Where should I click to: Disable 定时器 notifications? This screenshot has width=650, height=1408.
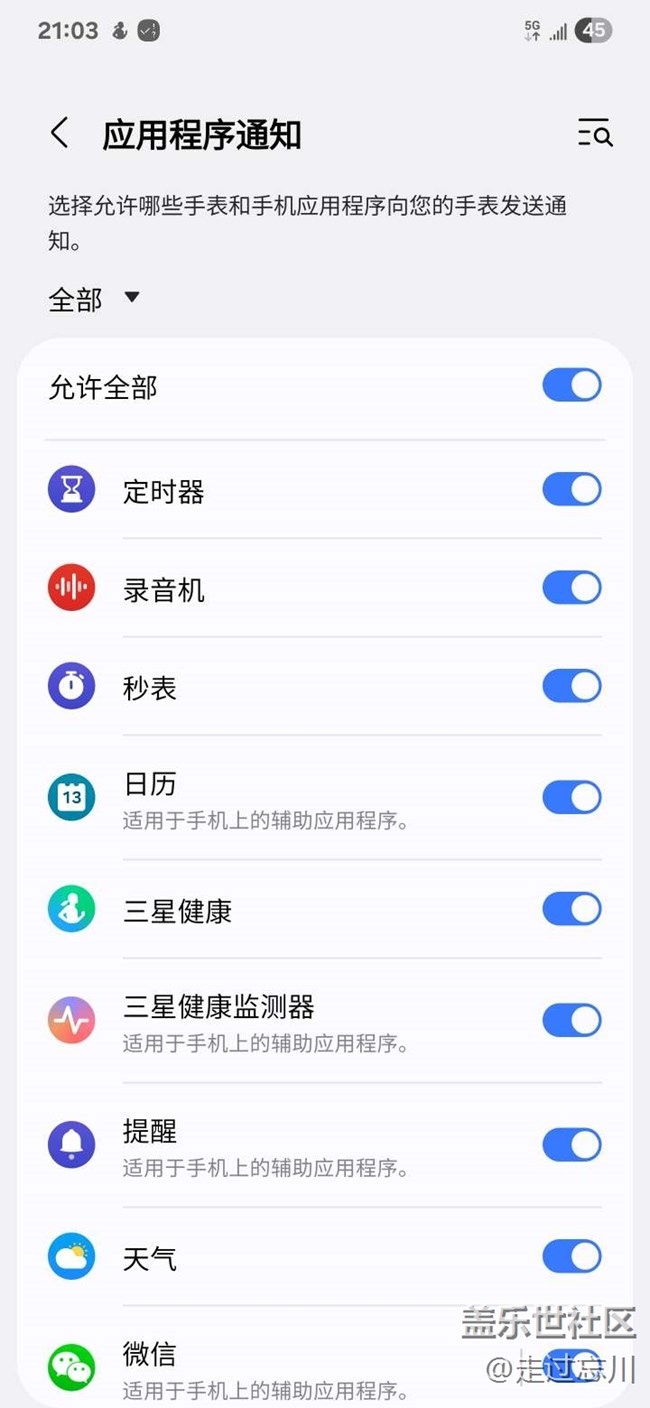tap(572, 490)
